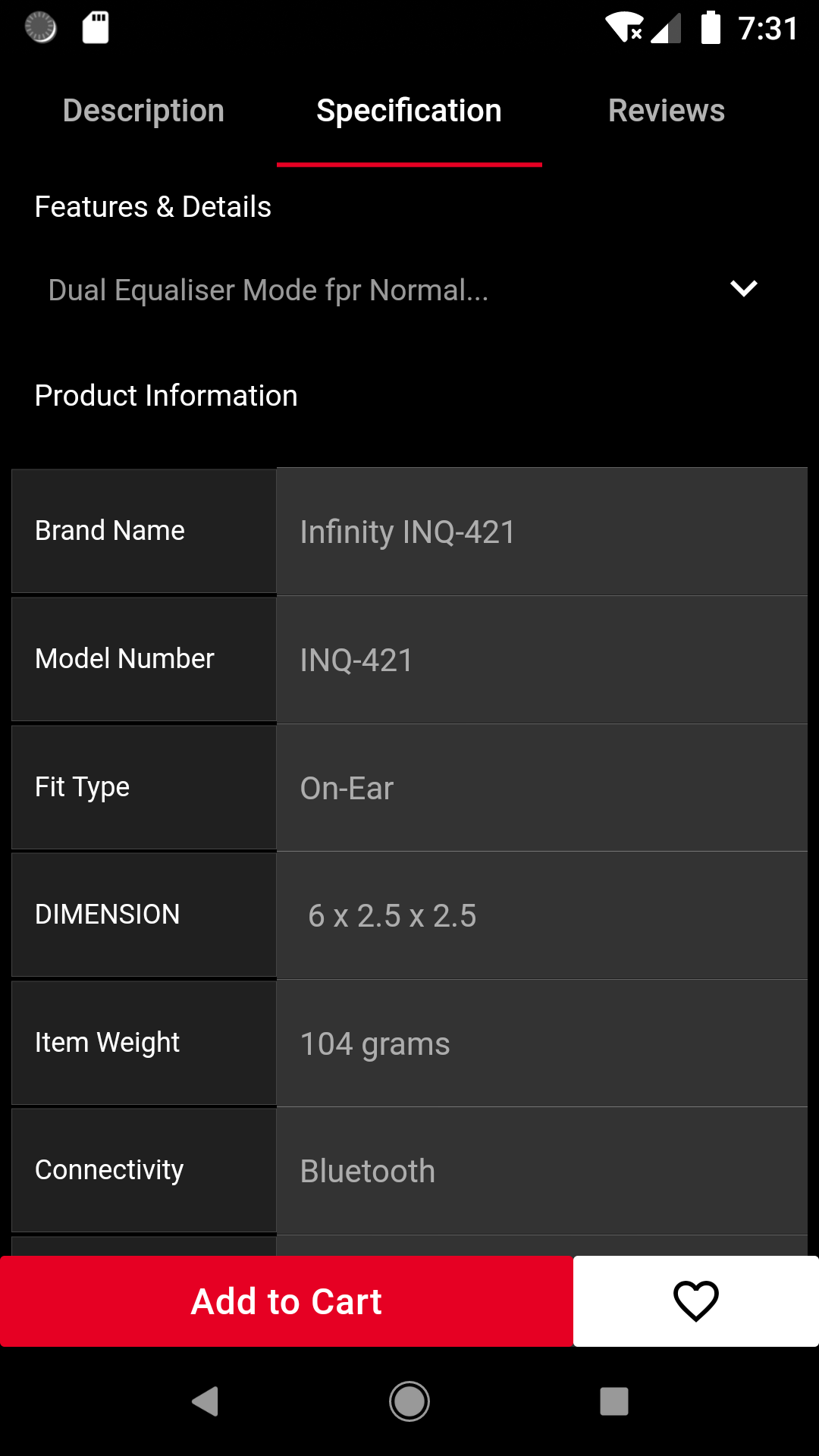Open the Reviews tab

[x=666, y=111]
